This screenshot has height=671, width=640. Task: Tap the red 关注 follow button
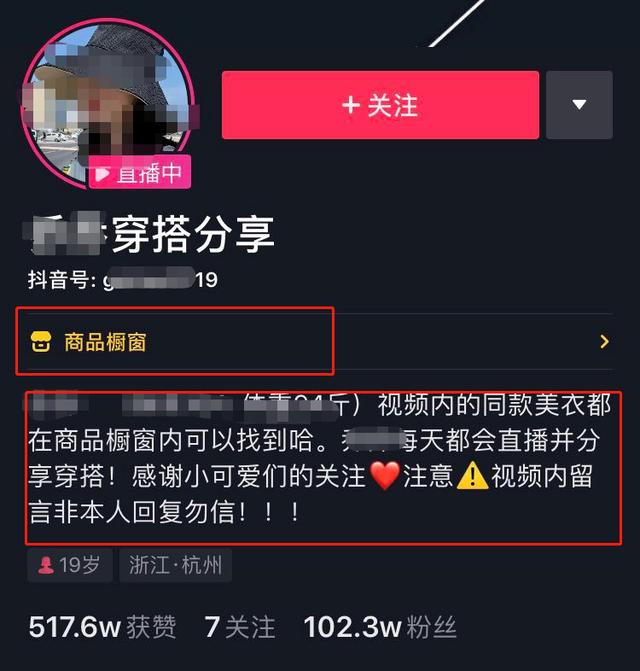[380, 105]
